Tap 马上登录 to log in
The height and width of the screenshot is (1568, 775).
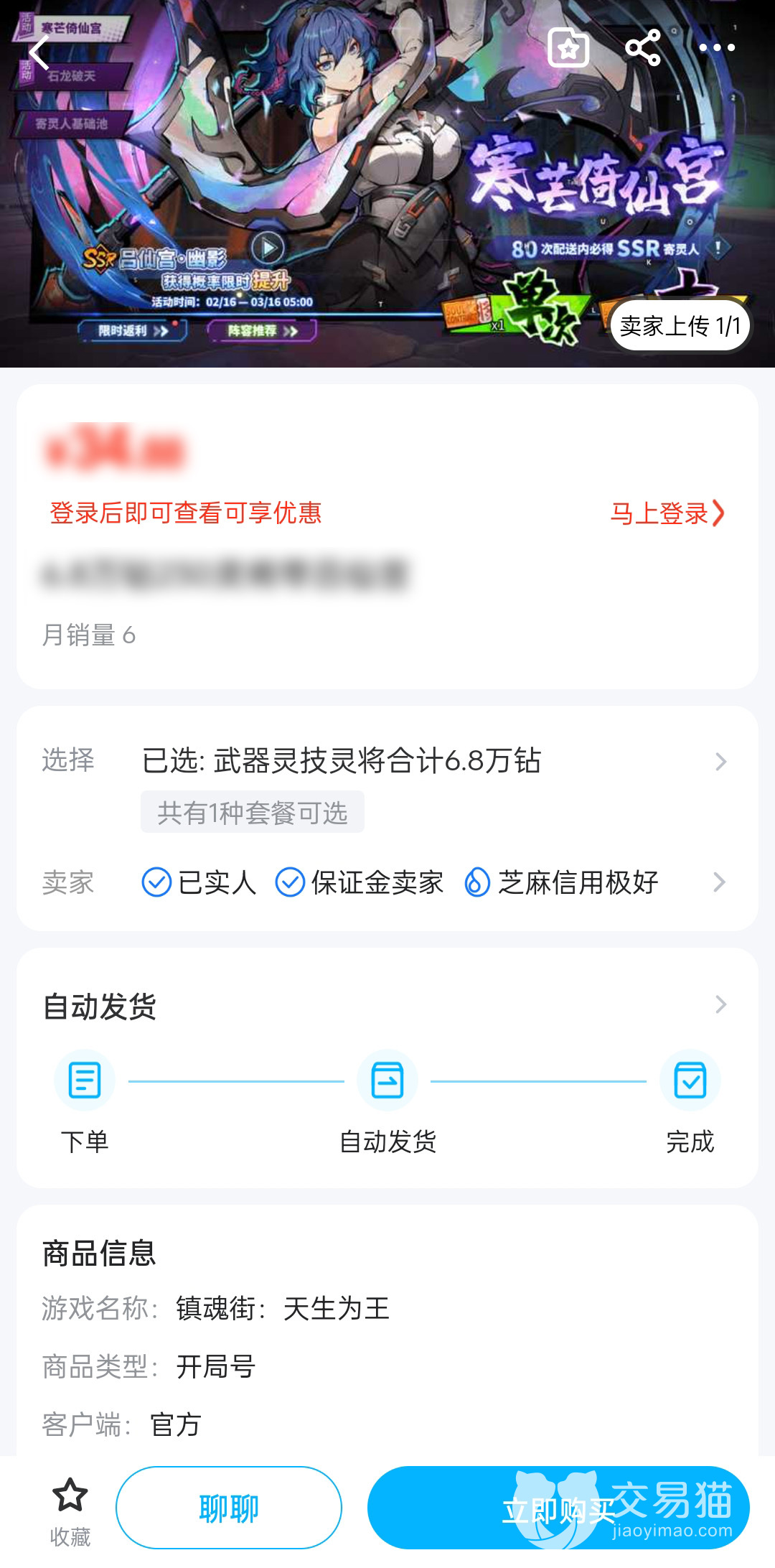pyautogui.click(x=667, y=513)
